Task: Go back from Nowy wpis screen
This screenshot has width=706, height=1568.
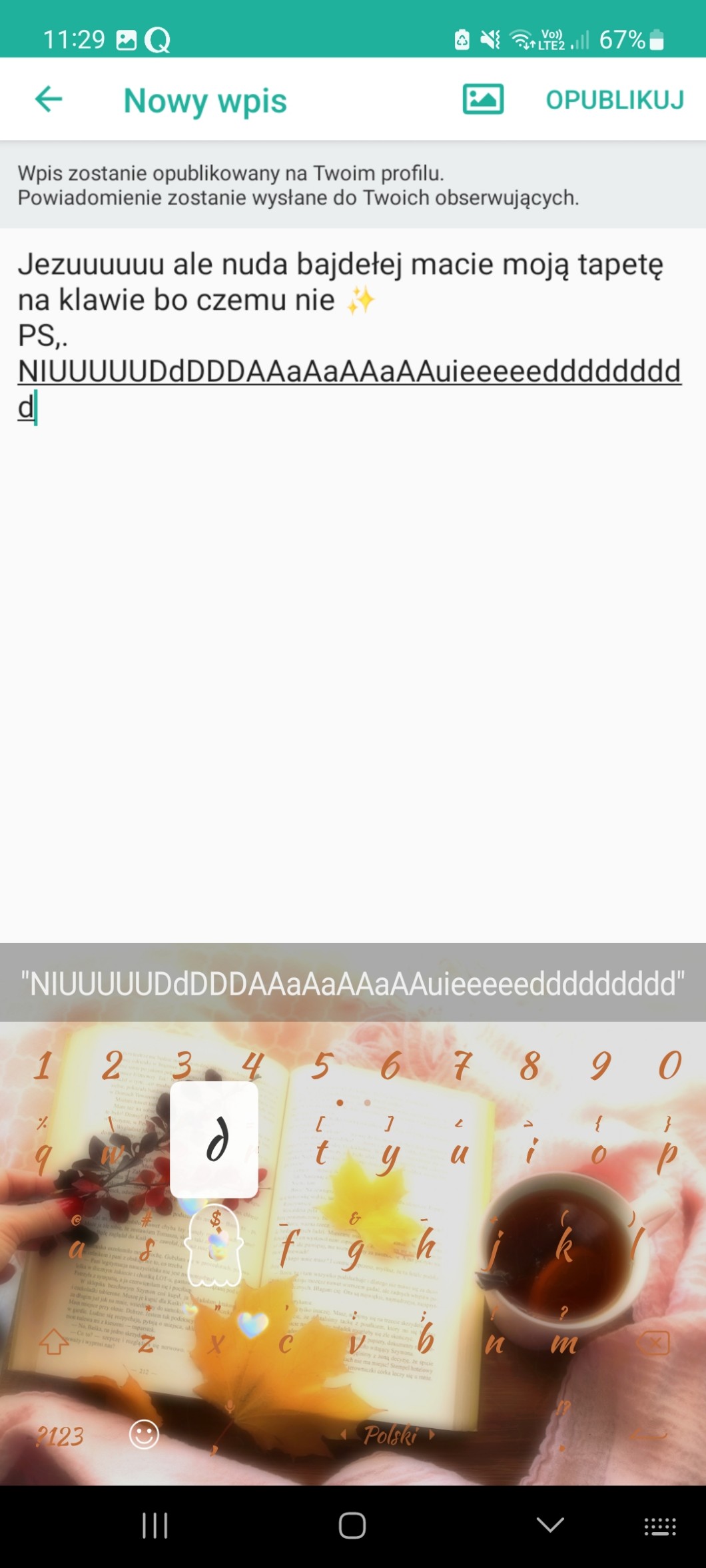Action: [x=49, y=100]
